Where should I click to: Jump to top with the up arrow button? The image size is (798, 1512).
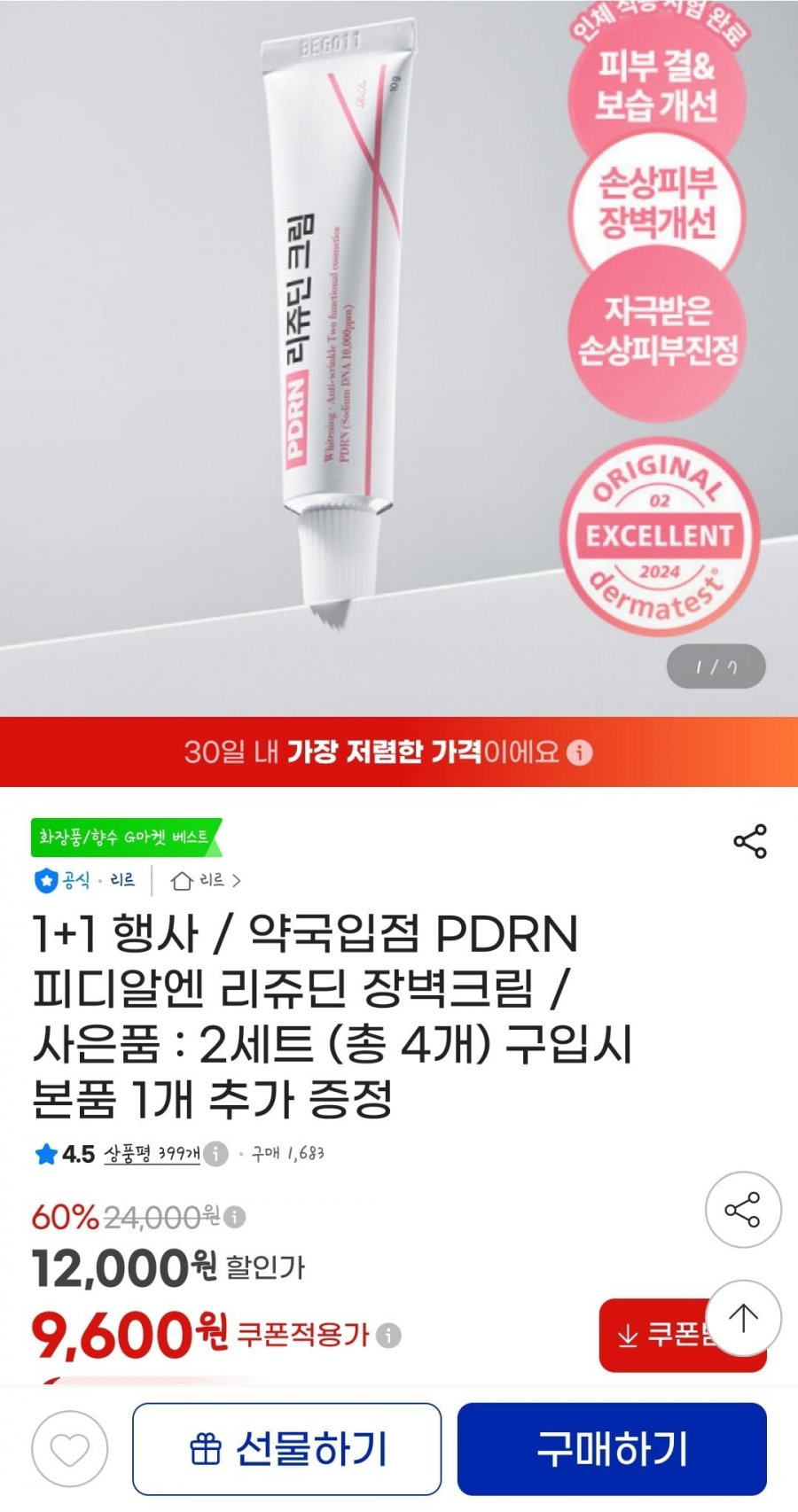(743, 1318)
